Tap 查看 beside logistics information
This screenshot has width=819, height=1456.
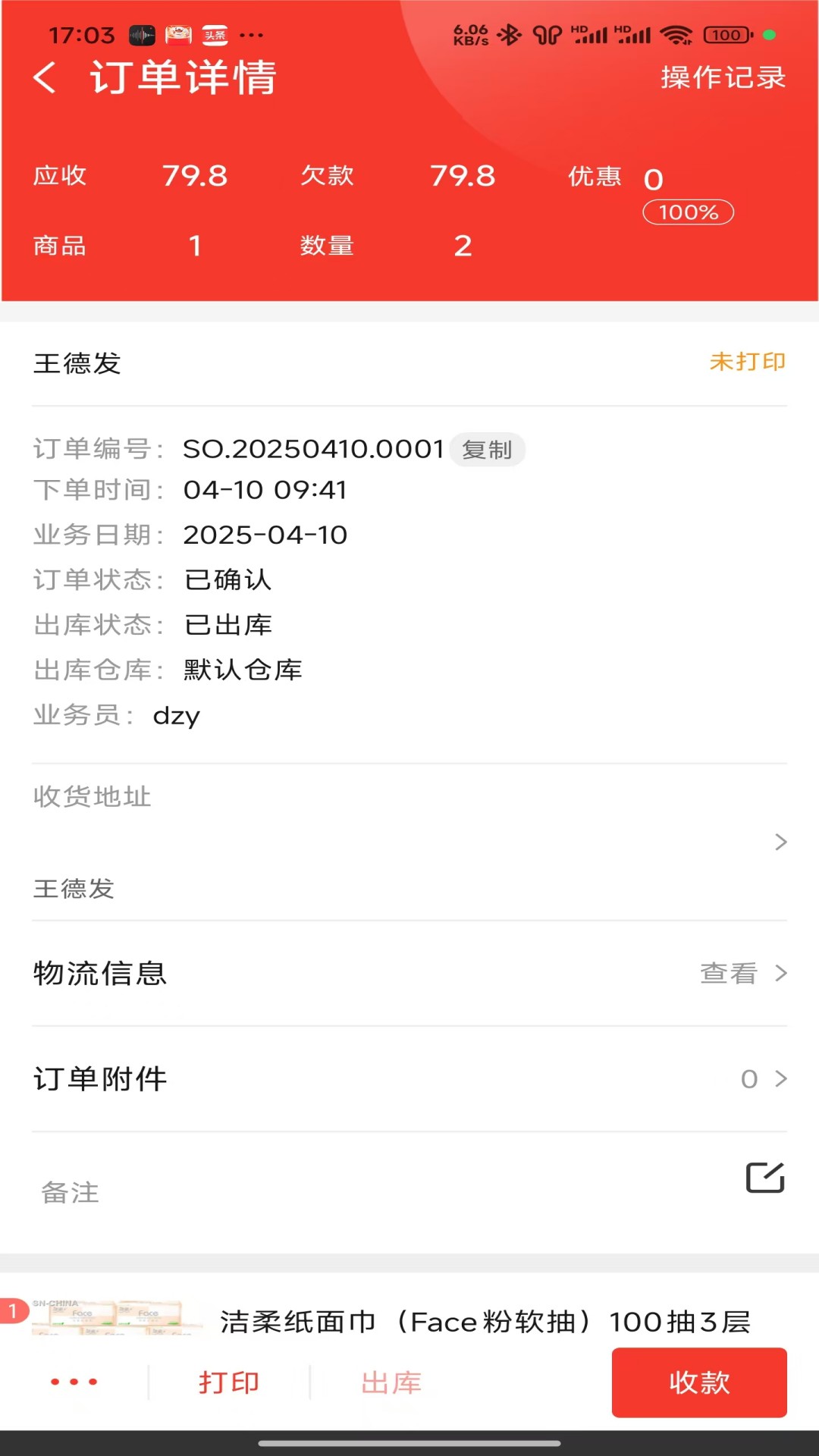point(730,973)
